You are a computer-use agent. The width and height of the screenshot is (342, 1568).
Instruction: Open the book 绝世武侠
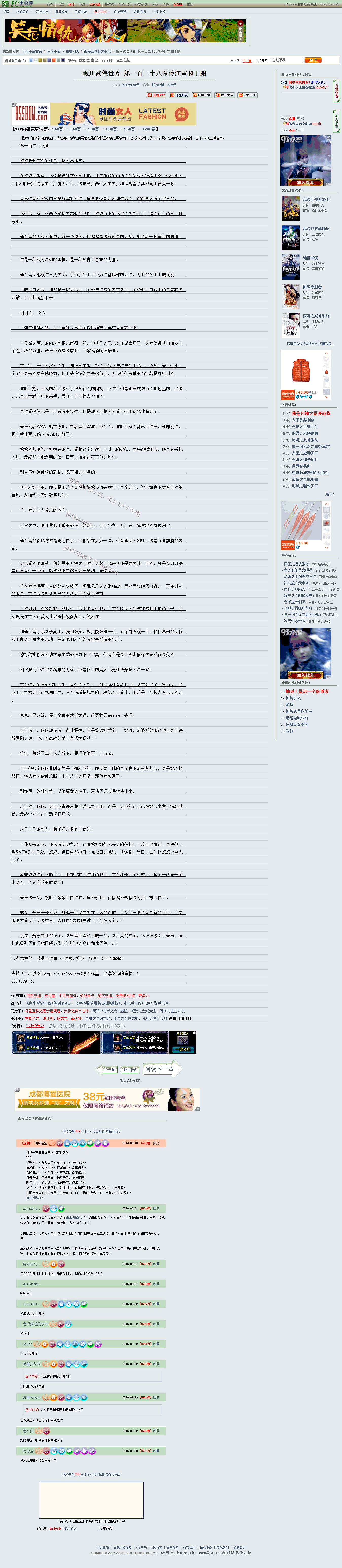tap(310, 257)
